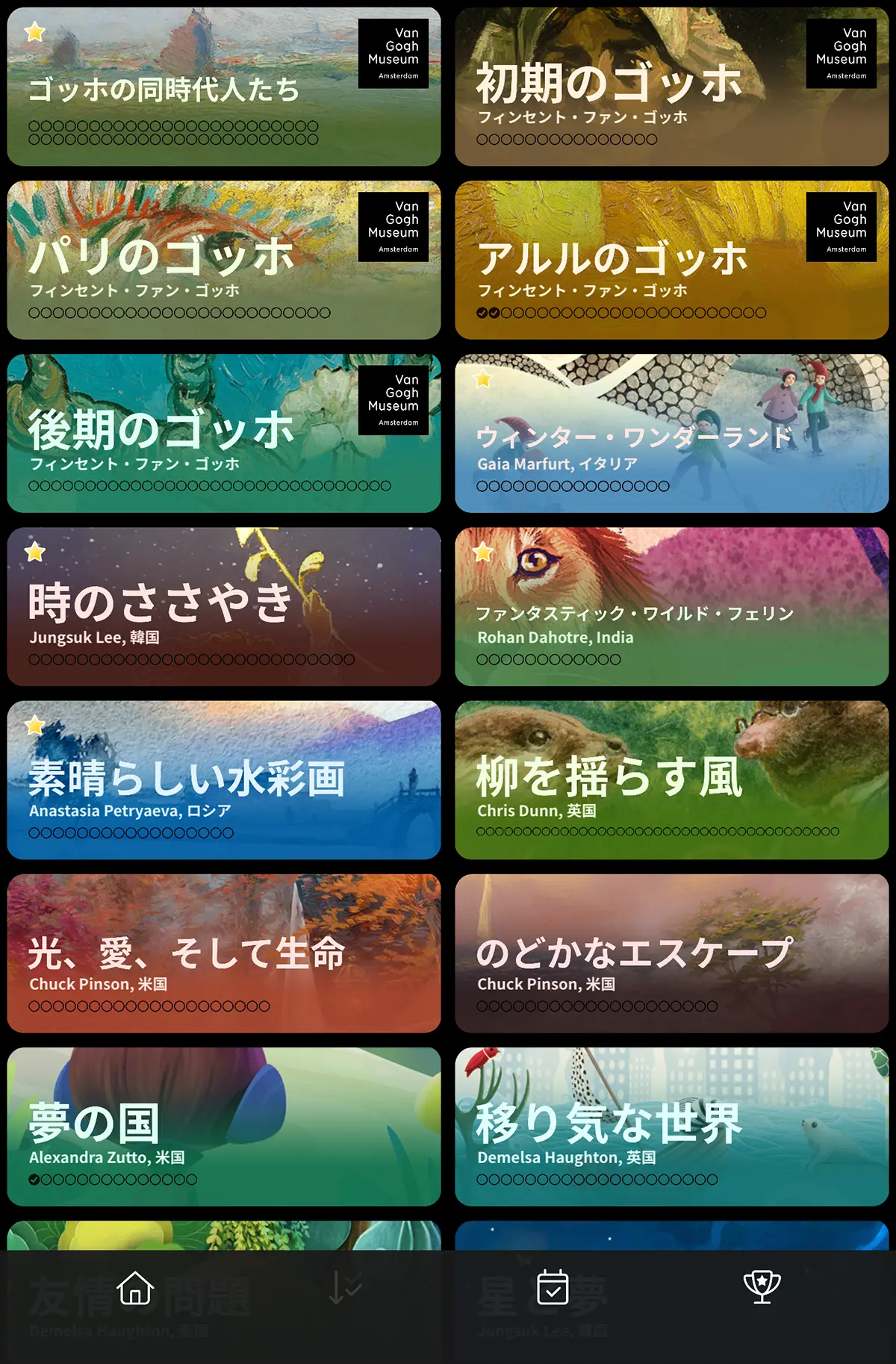View the 後期のゴッホ collection

click(x=224, y=433)
